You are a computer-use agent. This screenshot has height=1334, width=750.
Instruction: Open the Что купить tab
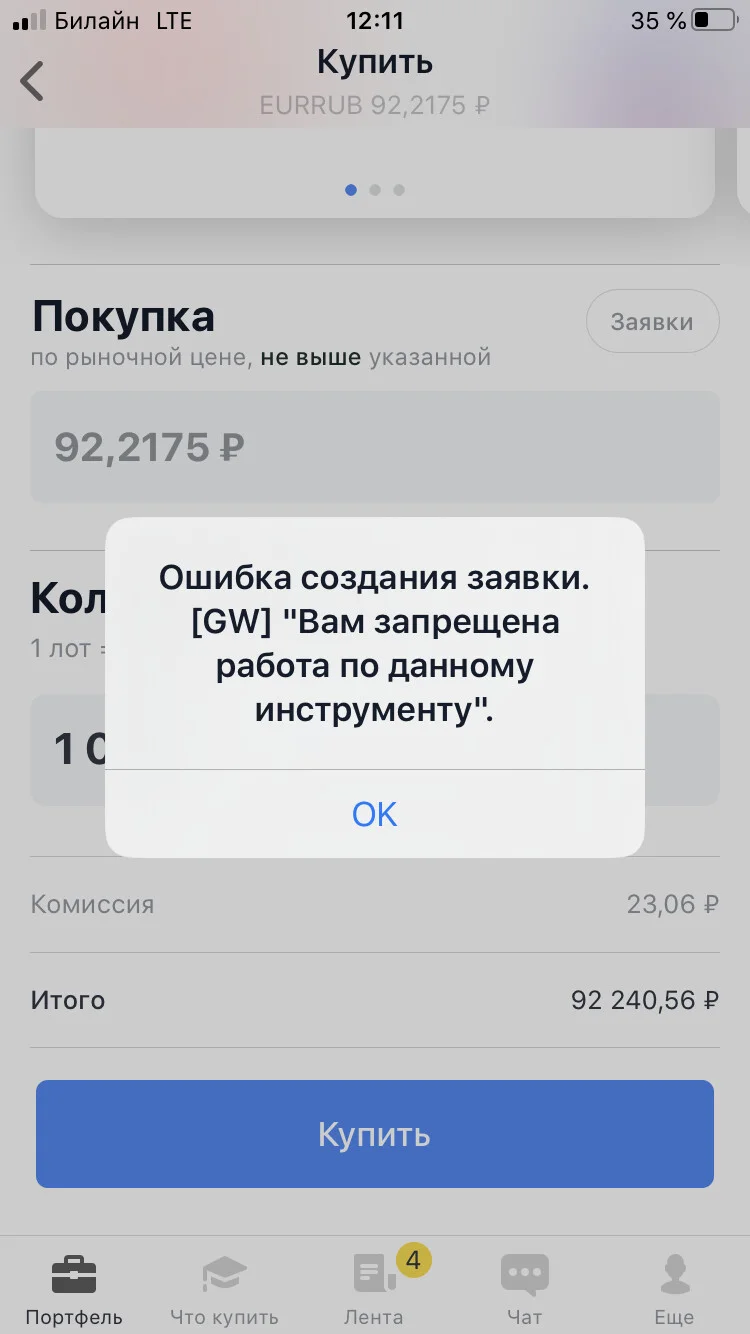tap(224, 1289)
